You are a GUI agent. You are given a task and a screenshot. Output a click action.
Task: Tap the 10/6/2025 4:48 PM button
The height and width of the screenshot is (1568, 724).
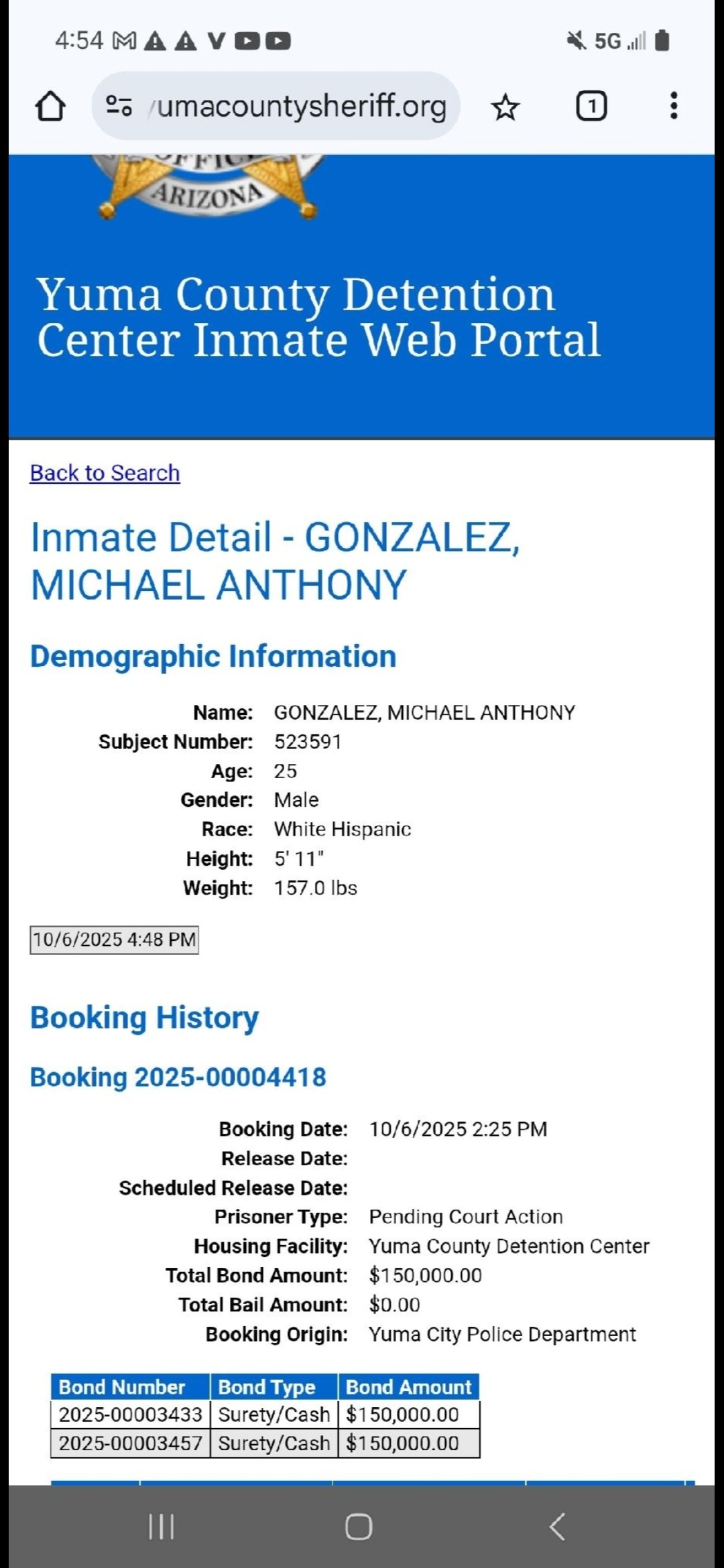[x=114, y=939]
